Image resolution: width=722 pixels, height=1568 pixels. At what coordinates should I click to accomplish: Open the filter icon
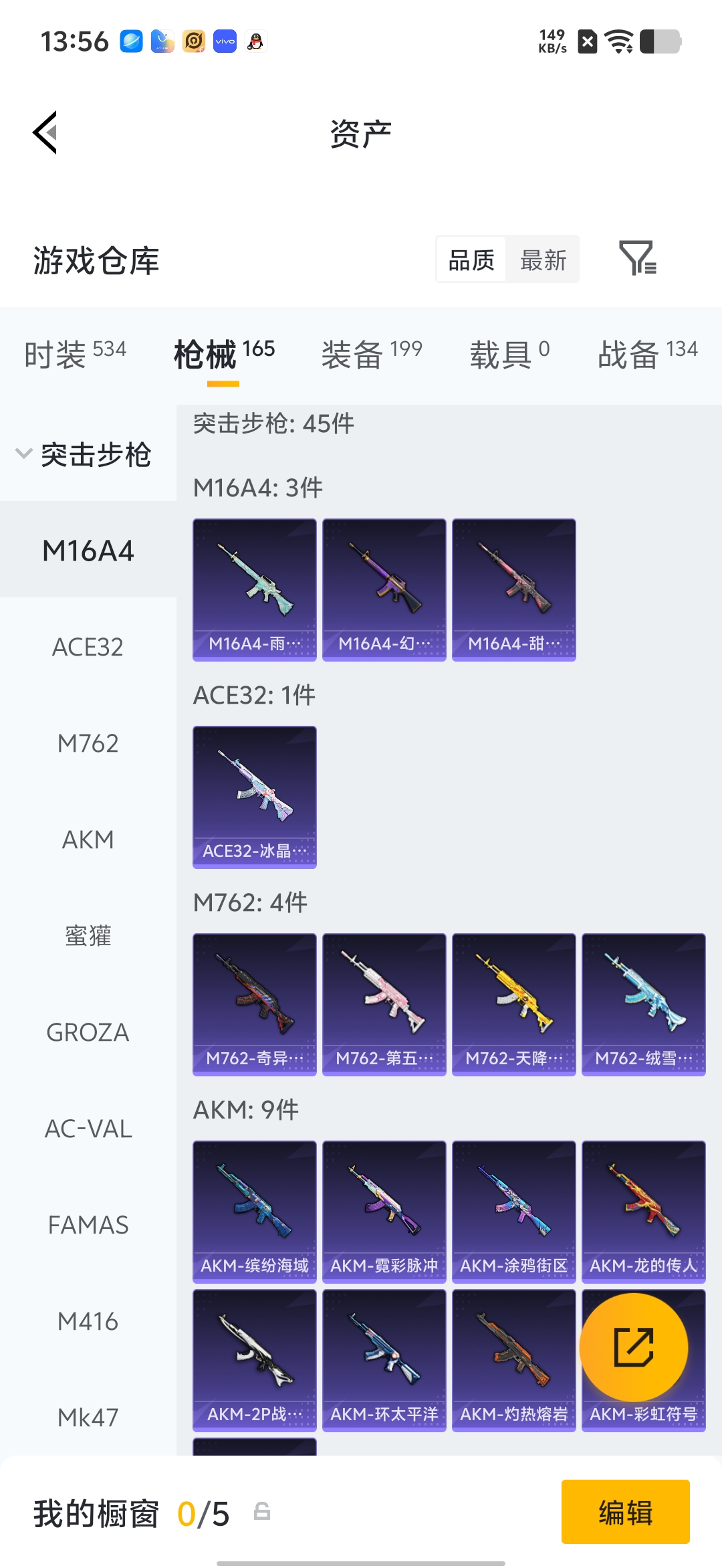pos(638,258)
